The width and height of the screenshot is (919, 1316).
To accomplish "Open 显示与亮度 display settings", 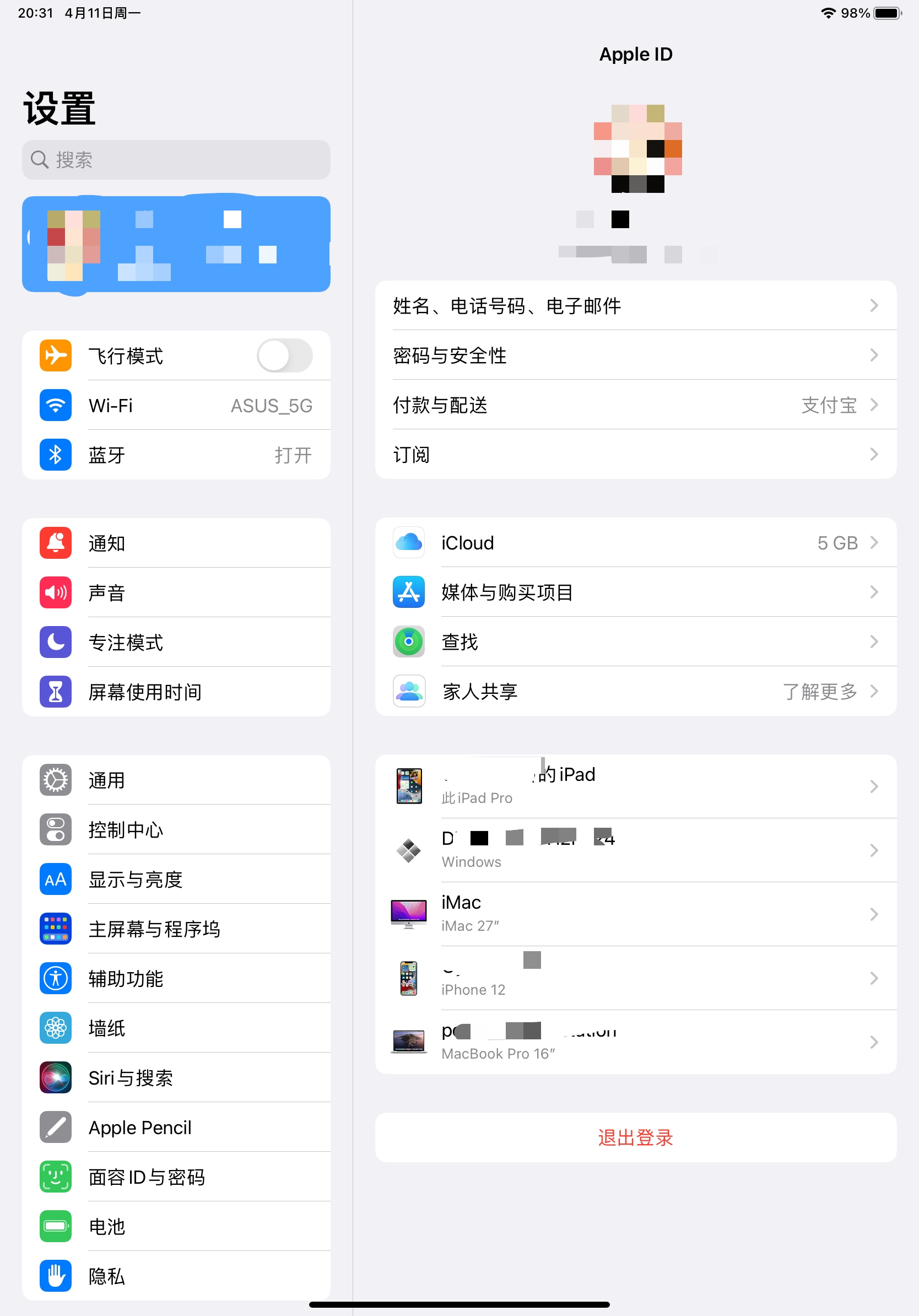I will tap(176, 879).
